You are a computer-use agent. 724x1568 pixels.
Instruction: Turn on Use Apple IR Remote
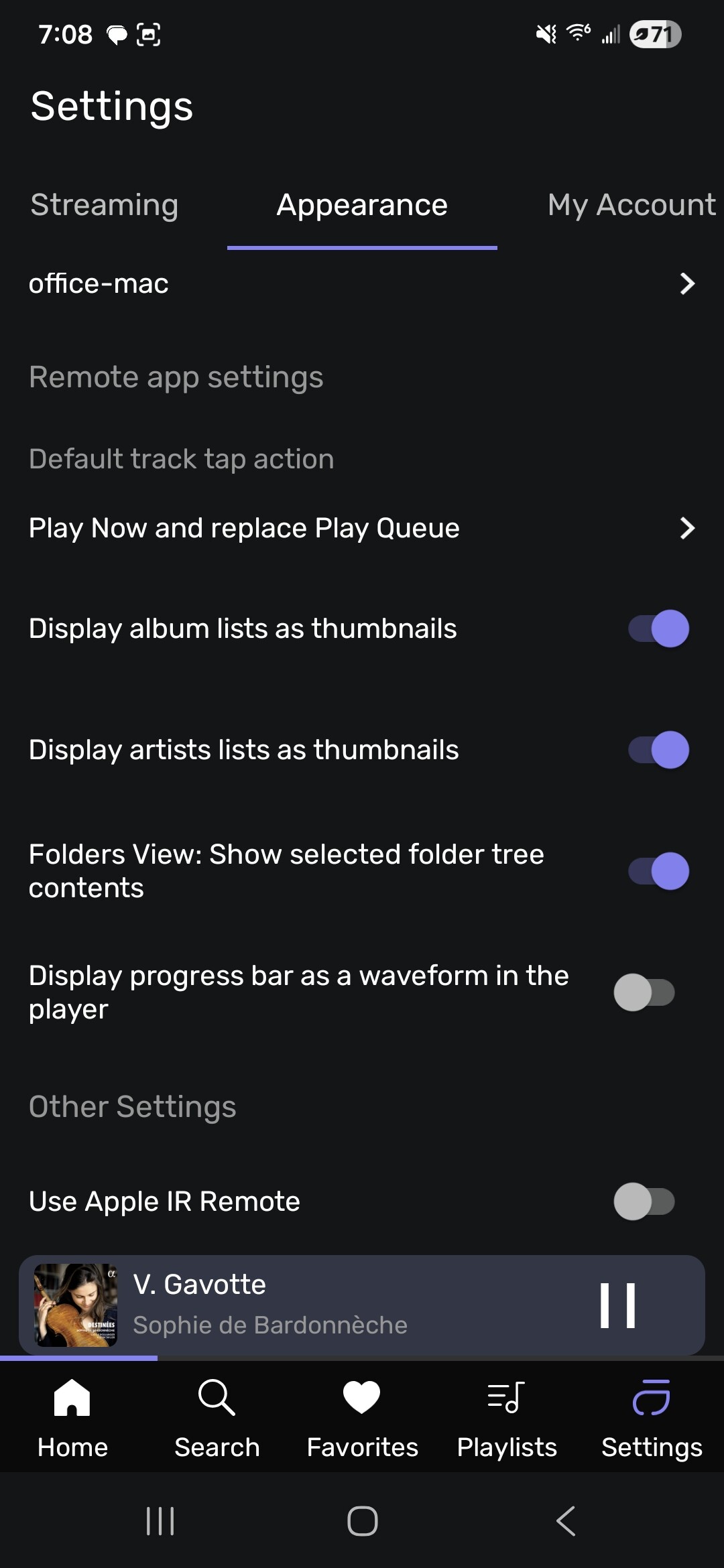click(644, 1201)
